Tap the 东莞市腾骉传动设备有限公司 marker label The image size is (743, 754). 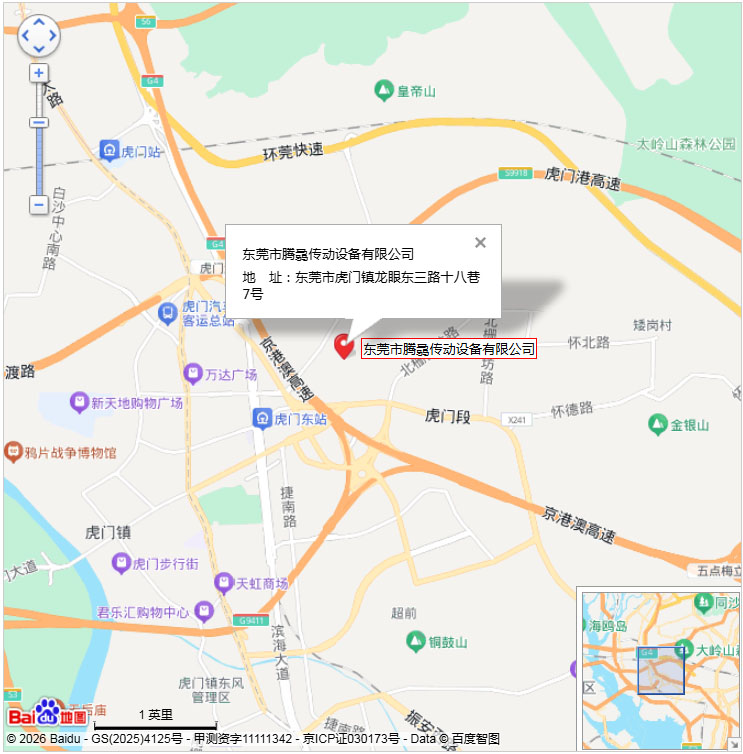point(449,349)
